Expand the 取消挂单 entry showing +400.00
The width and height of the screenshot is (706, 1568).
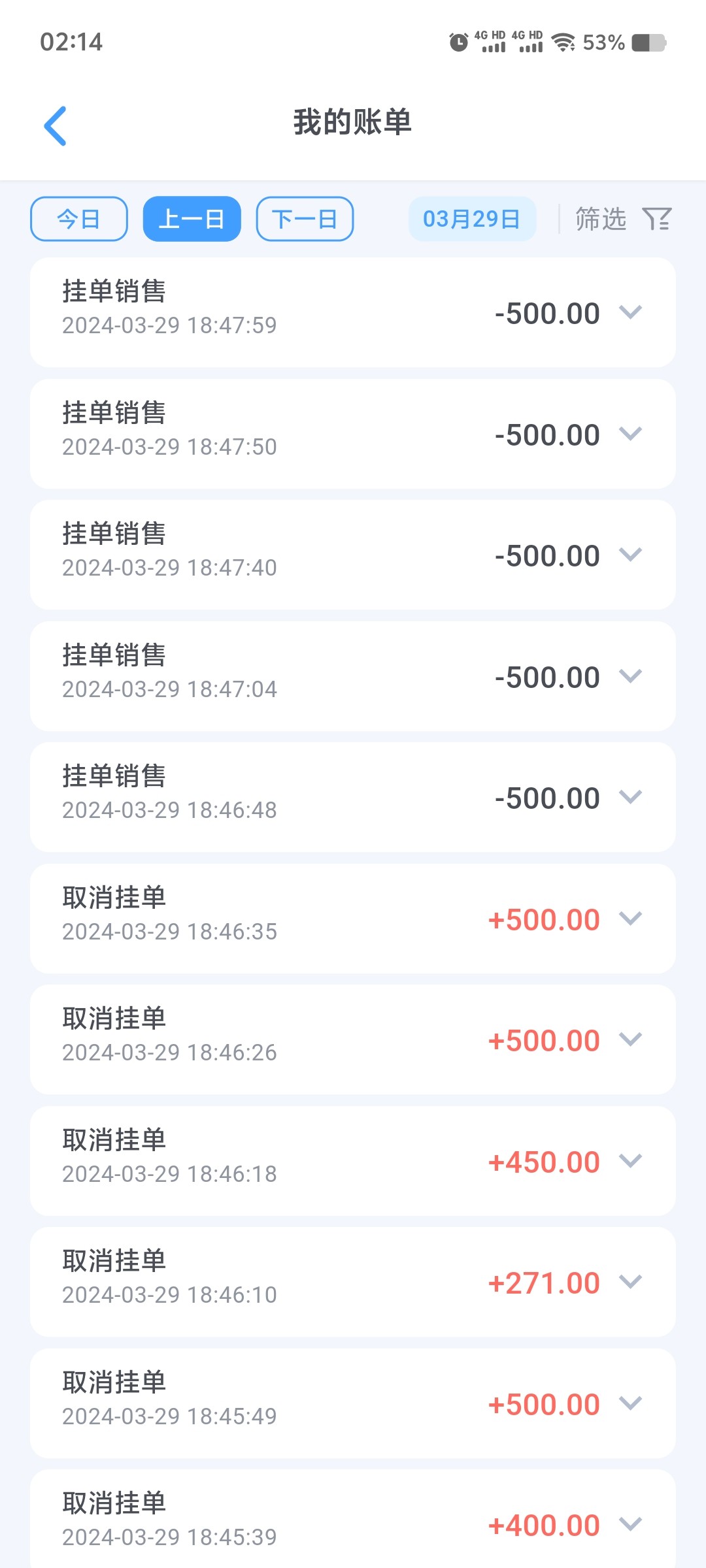pos(630,1524)
